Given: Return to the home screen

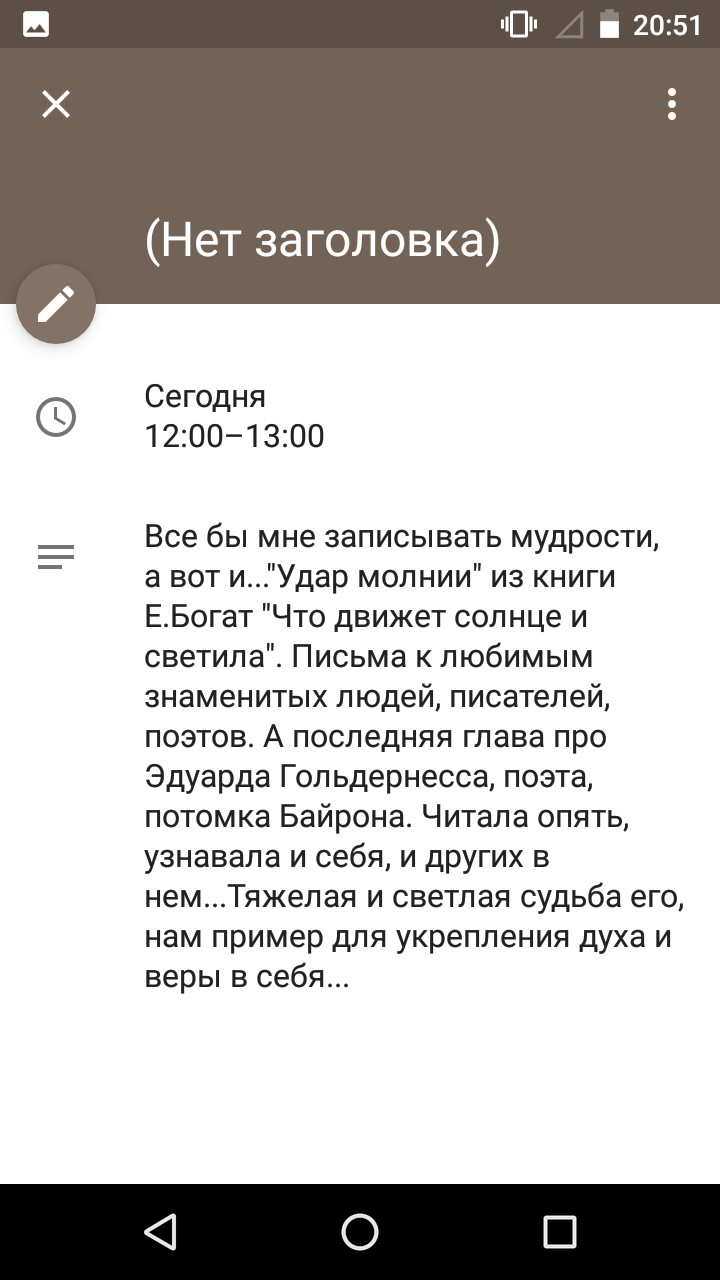Looking at the screenshot, I should [x=360, y=1232].
